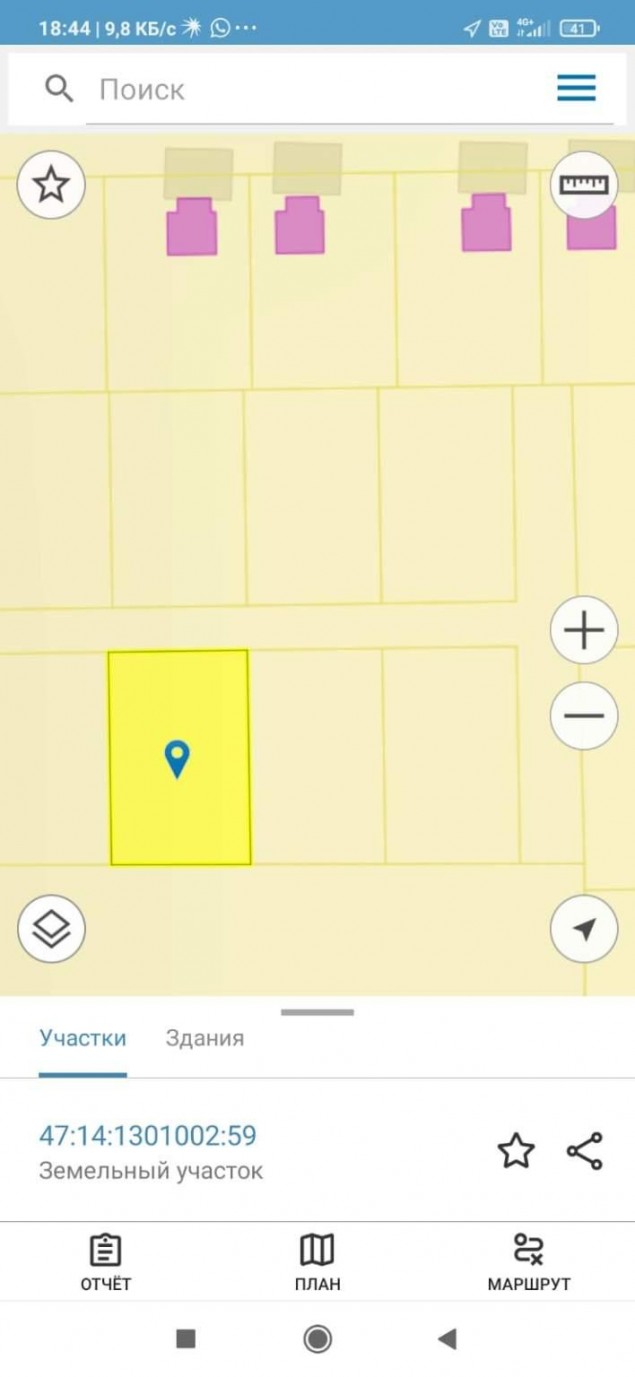Activate the ruler measurement tool
Viewport: 635px width, 1377px height.
pos(584,185)
